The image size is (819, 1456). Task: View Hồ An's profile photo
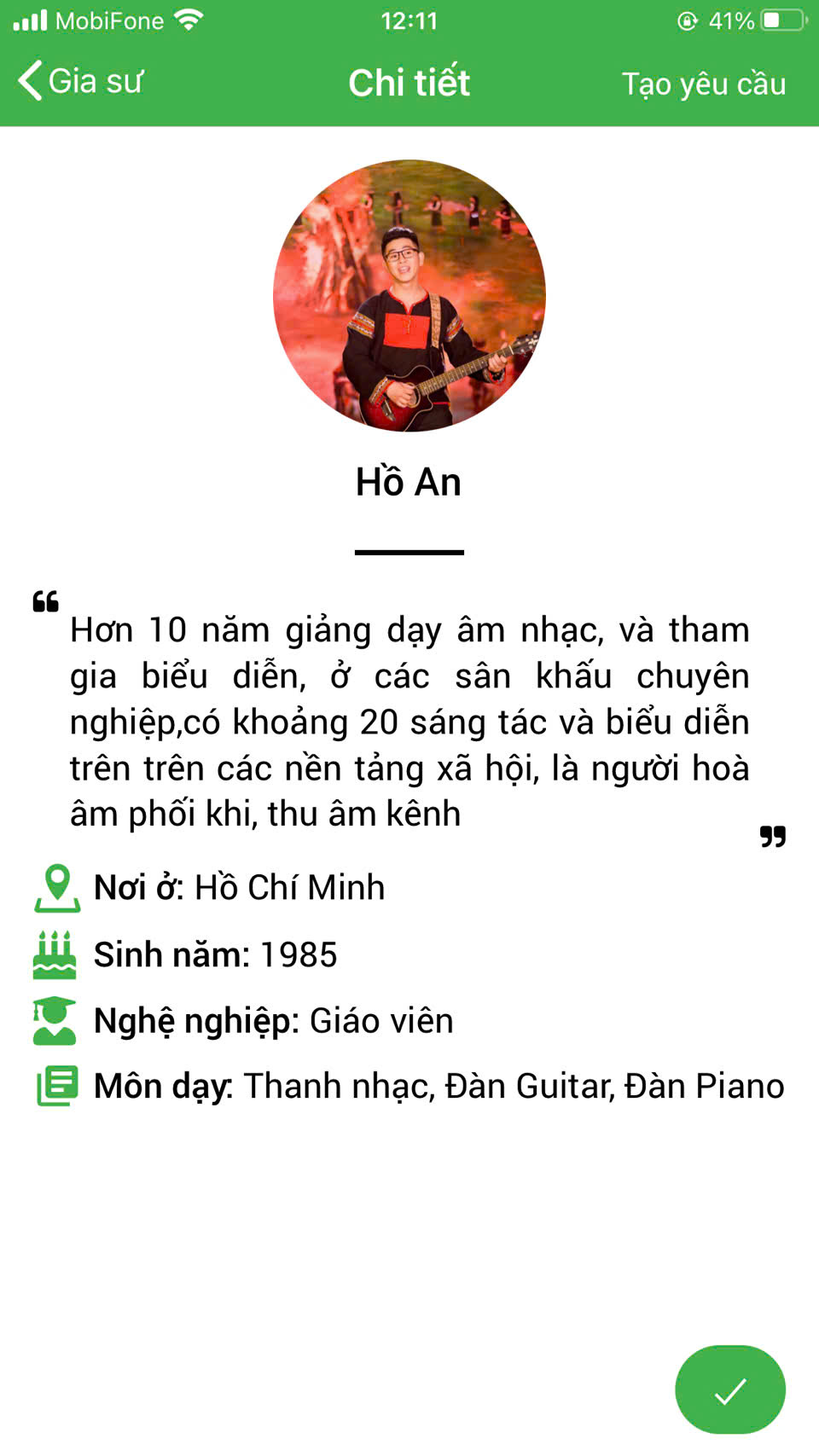click(409, 295)
